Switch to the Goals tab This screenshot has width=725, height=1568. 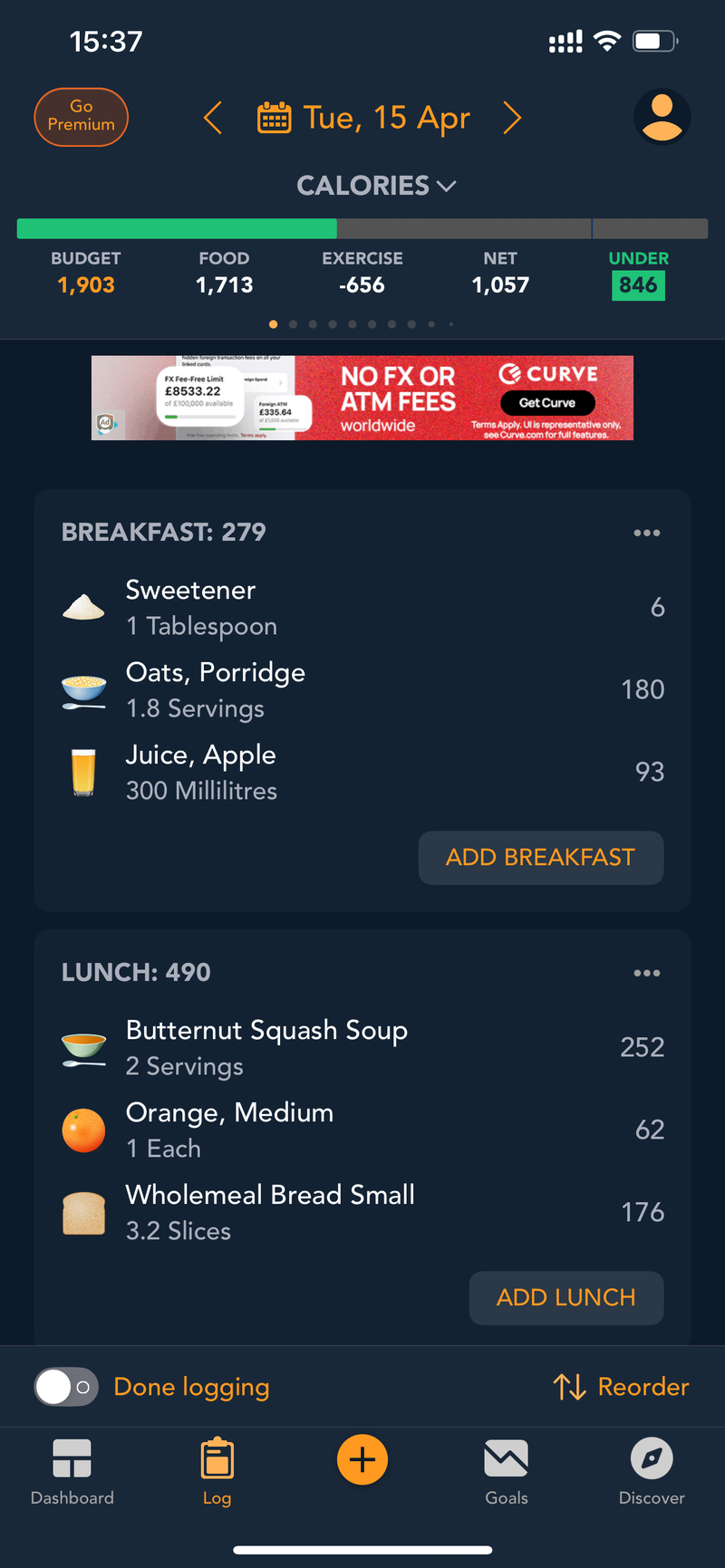507,1472
